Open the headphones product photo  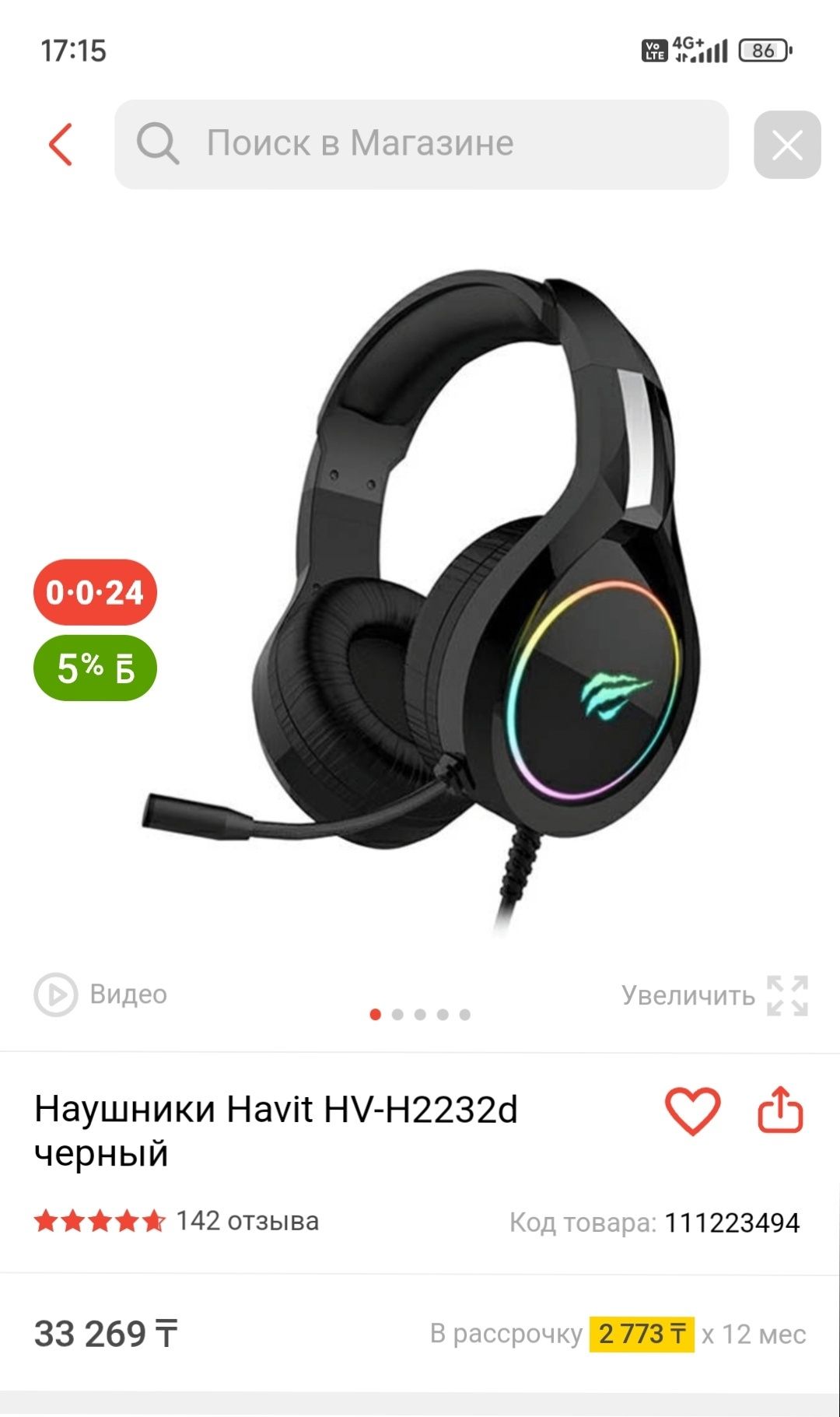click(x=420, y=599)
